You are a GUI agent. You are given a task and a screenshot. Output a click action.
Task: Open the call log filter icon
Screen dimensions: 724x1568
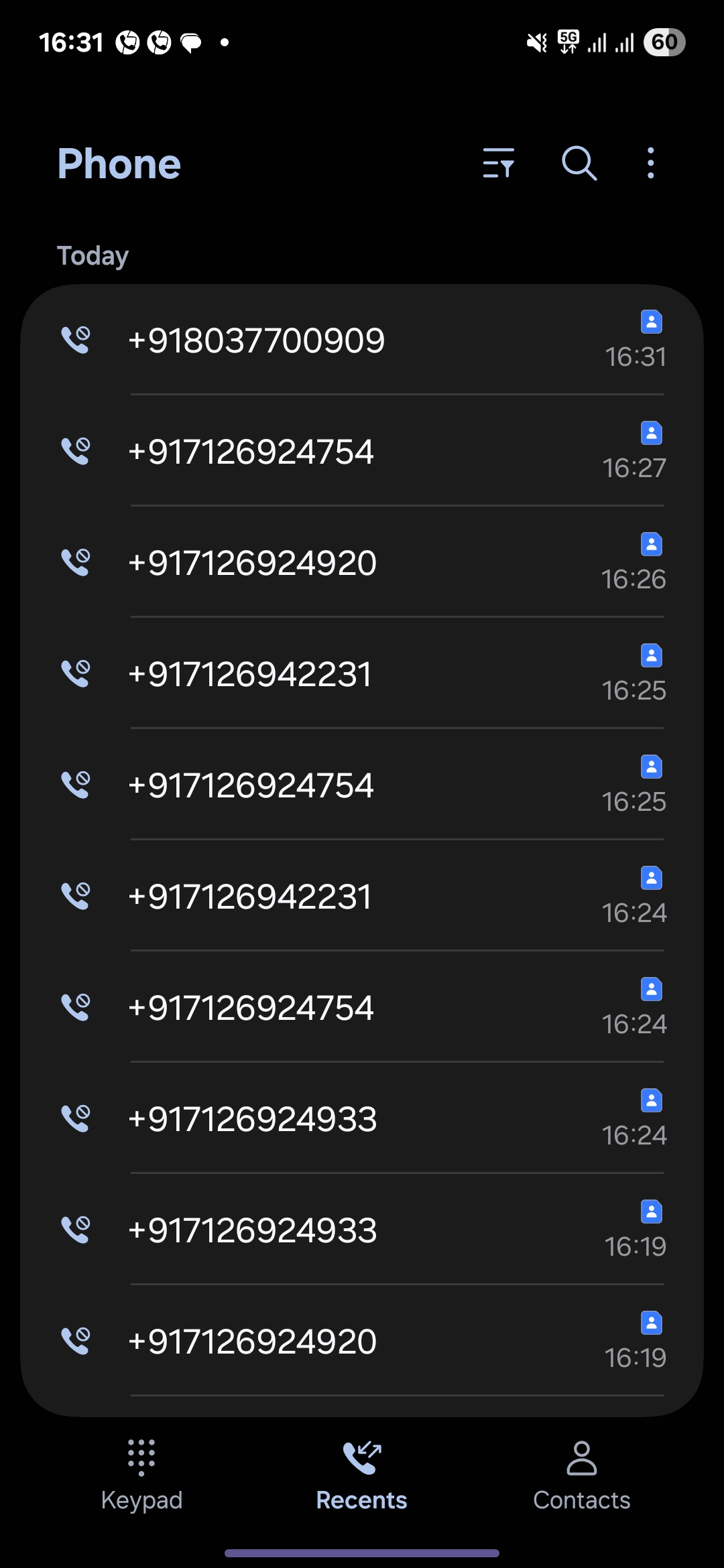(x=498, y=164)
